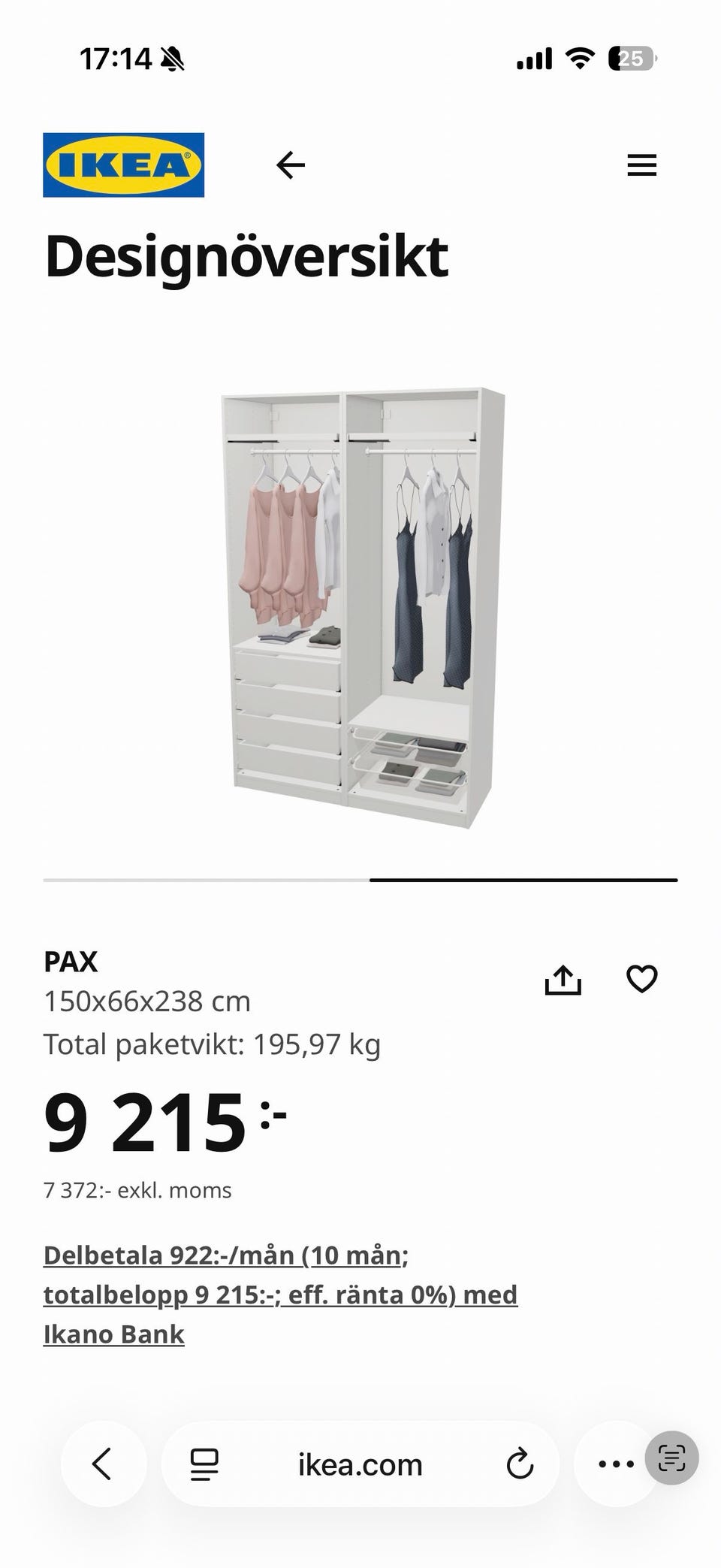This screenshot has width=721, height=1568.
Task: Tap the browser back chevron
Action: coord(102,1464)
